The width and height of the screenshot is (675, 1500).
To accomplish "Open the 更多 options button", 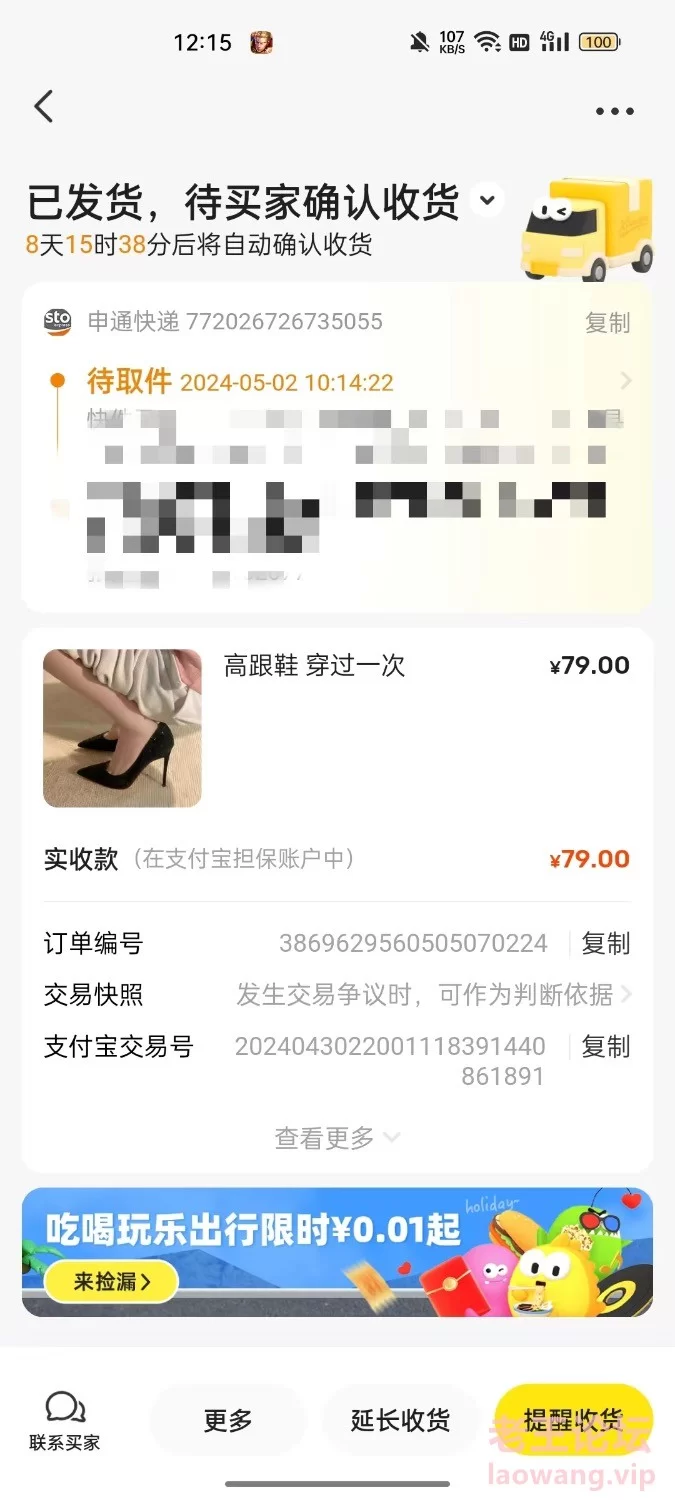I will 228,1420.
